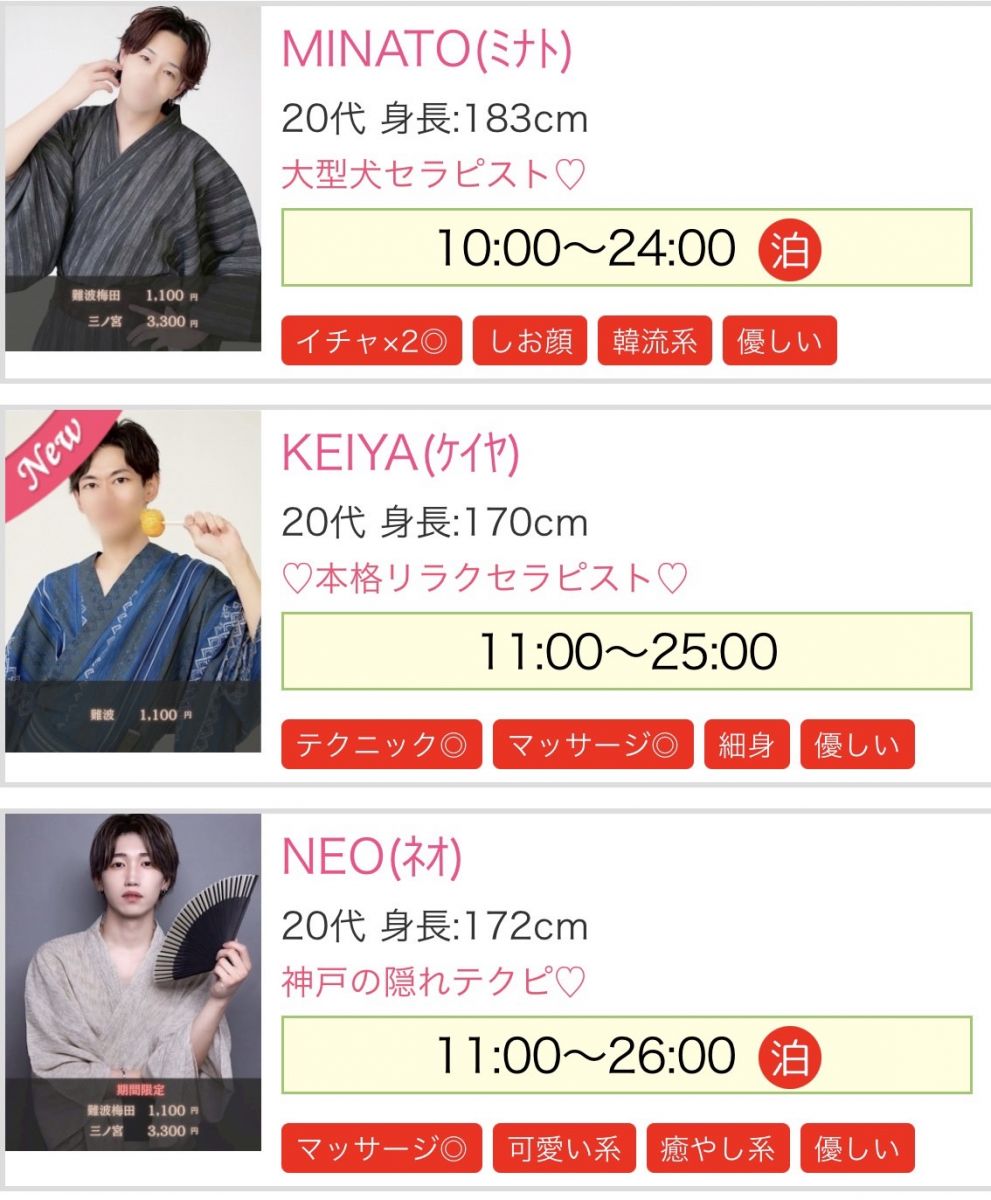The height and width of the screenshot is (1200, 991).
Task: Select the 韓流系 tag
Action: pos(654,342)
